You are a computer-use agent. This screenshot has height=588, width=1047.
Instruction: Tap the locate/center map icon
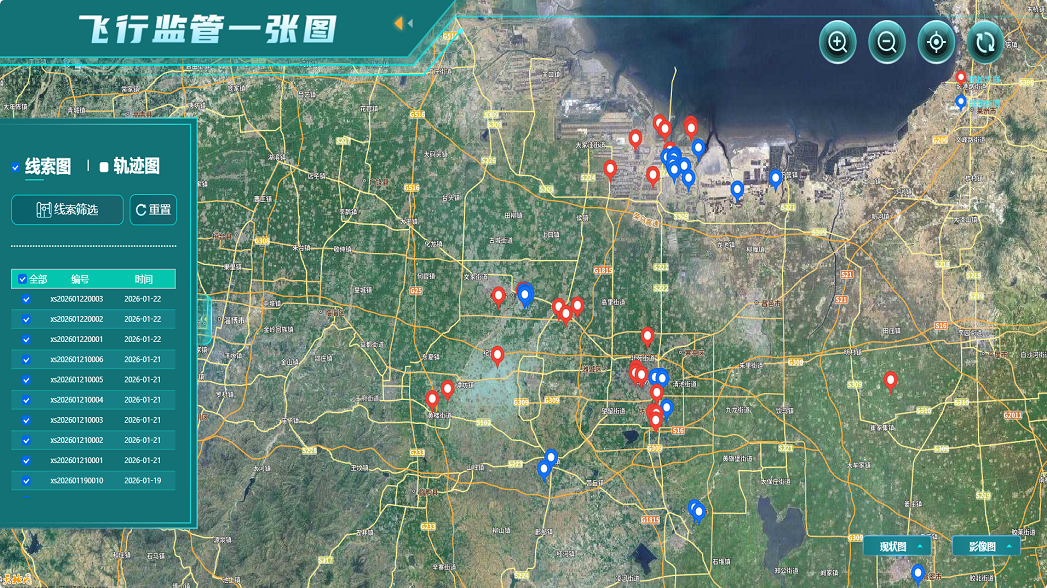tap(936, 43)
